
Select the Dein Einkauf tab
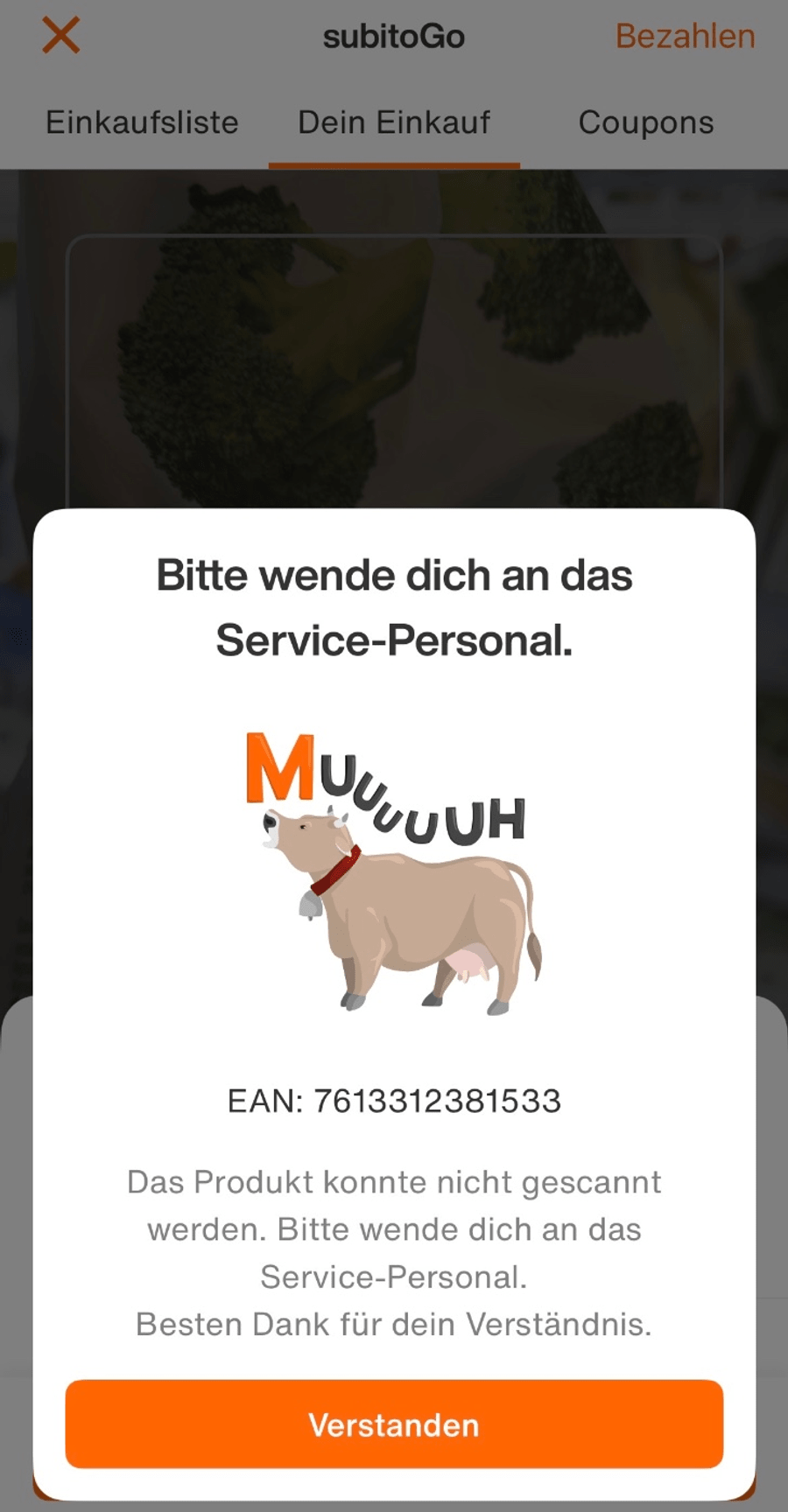(394, 122)
